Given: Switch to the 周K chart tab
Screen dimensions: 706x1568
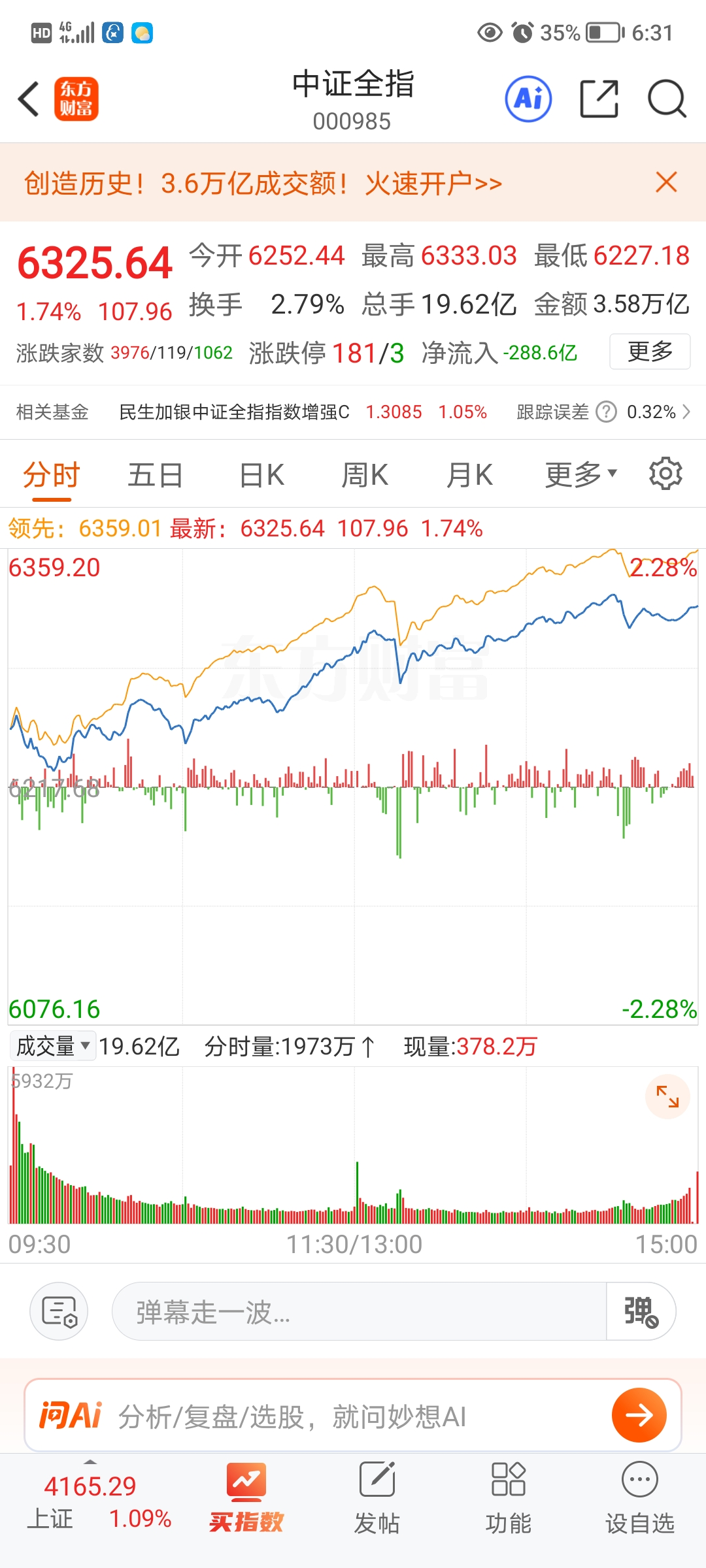Looking at the screenshot, I should point(365,475).
